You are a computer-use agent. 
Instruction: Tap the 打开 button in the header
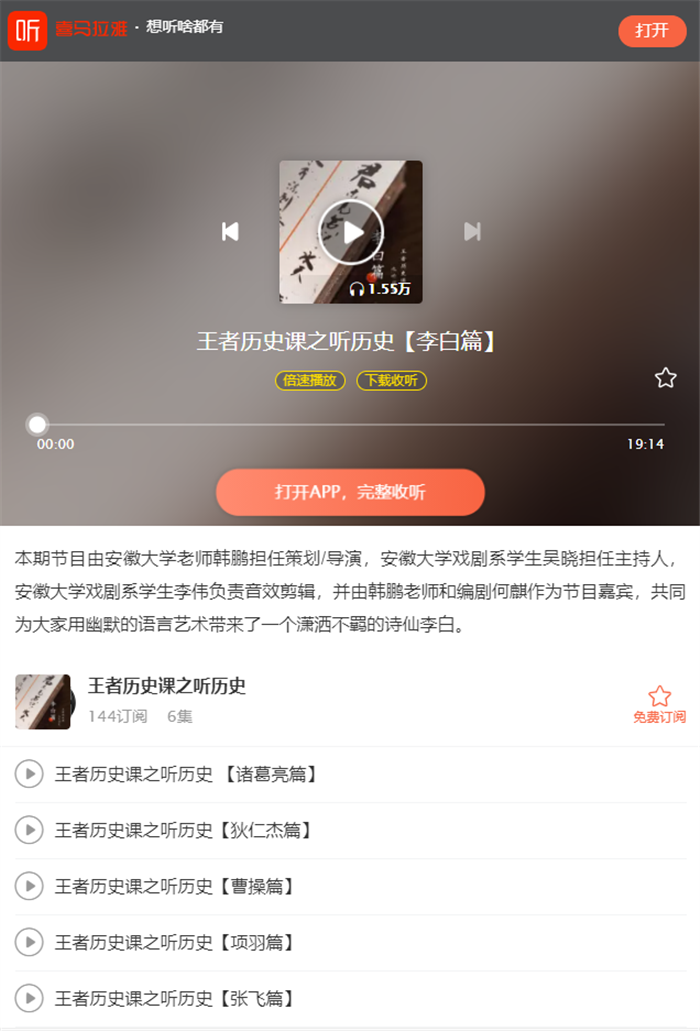(652, 30)
